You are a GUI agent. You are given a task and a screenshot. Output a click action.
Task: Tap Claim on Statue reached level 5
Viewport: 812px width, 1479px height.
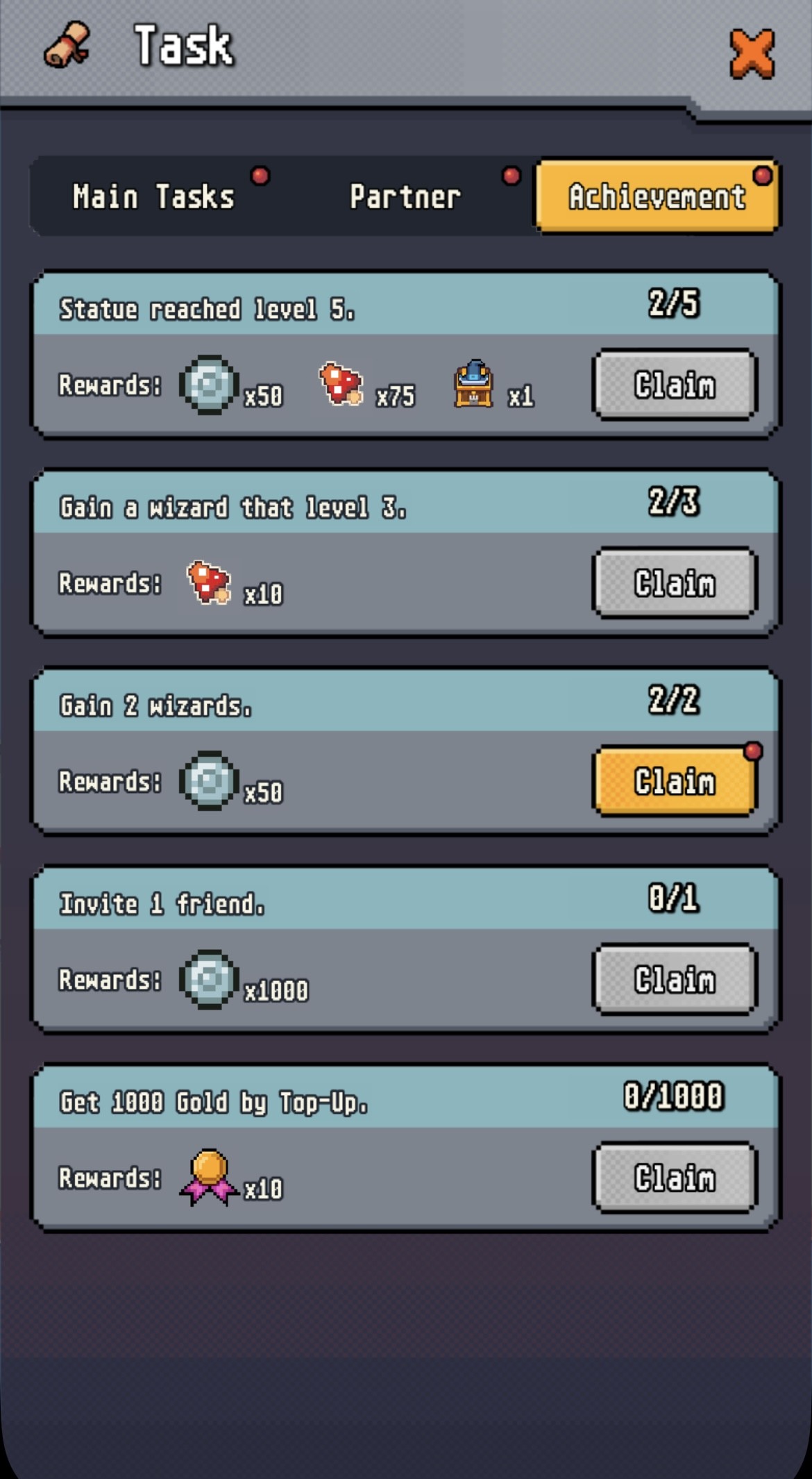674,385
